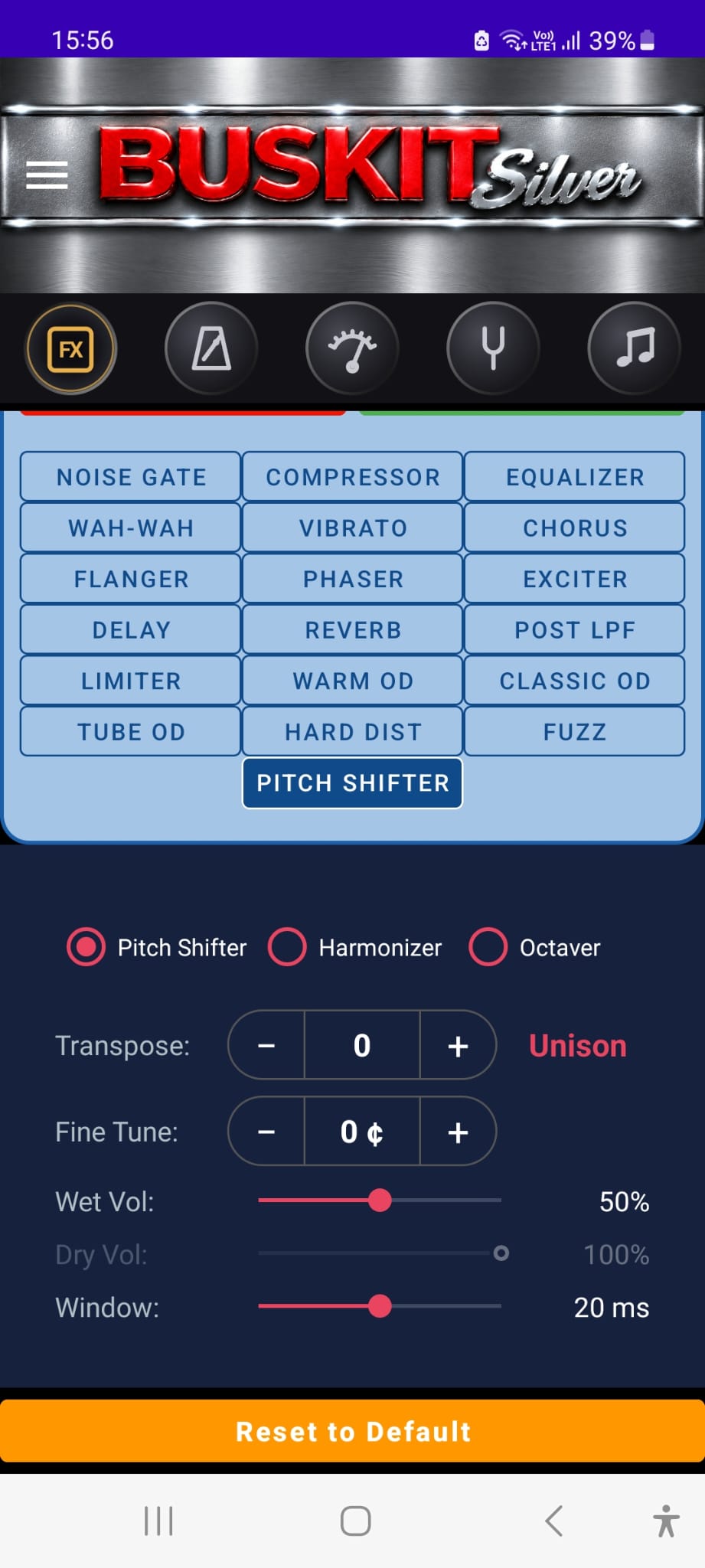
Task: Increase Transpose with the plus button
Action: click(x=458, y=1045)
